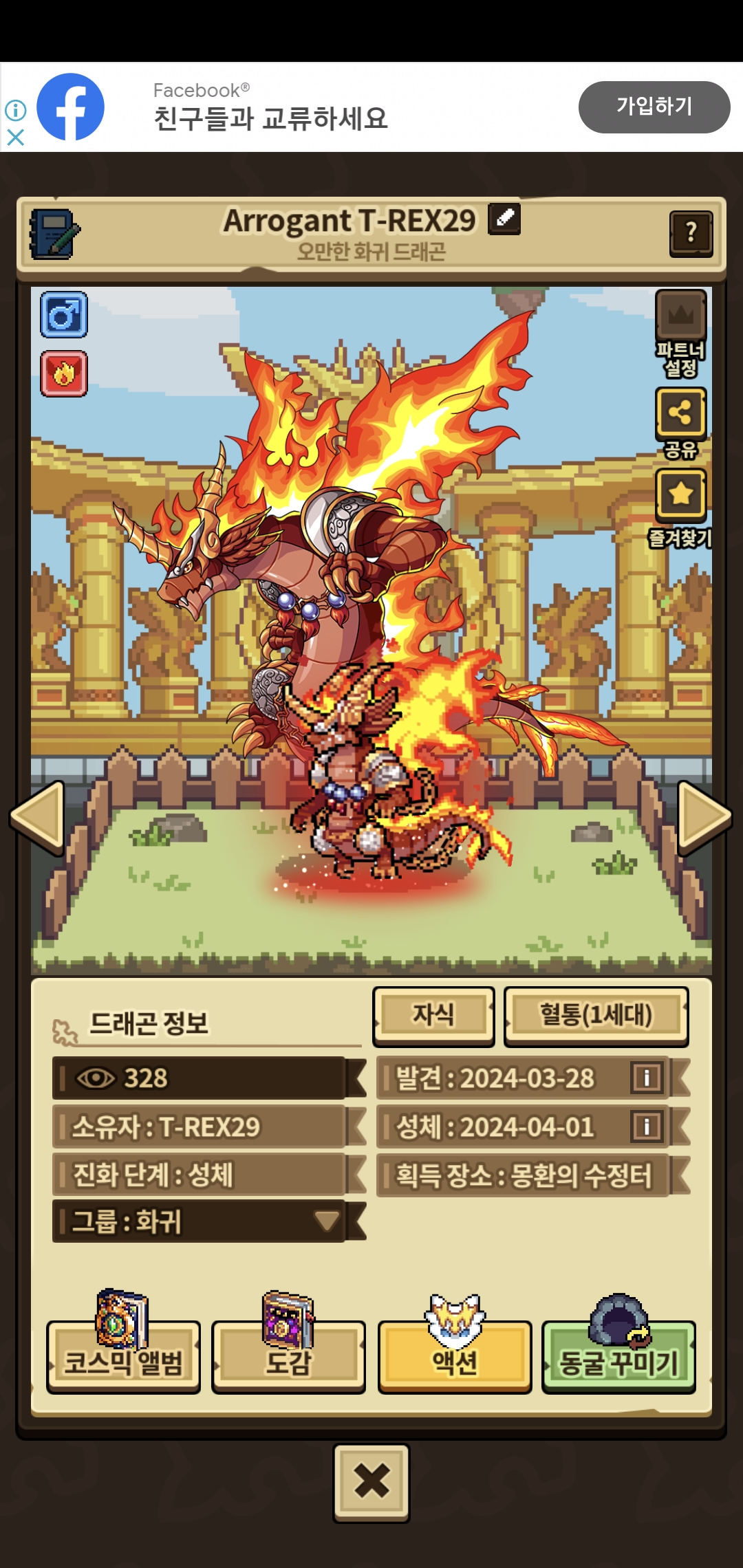Add dragon to favorites (즐겨찾기)
The image size is (743, 1568).
coord(680,508)
